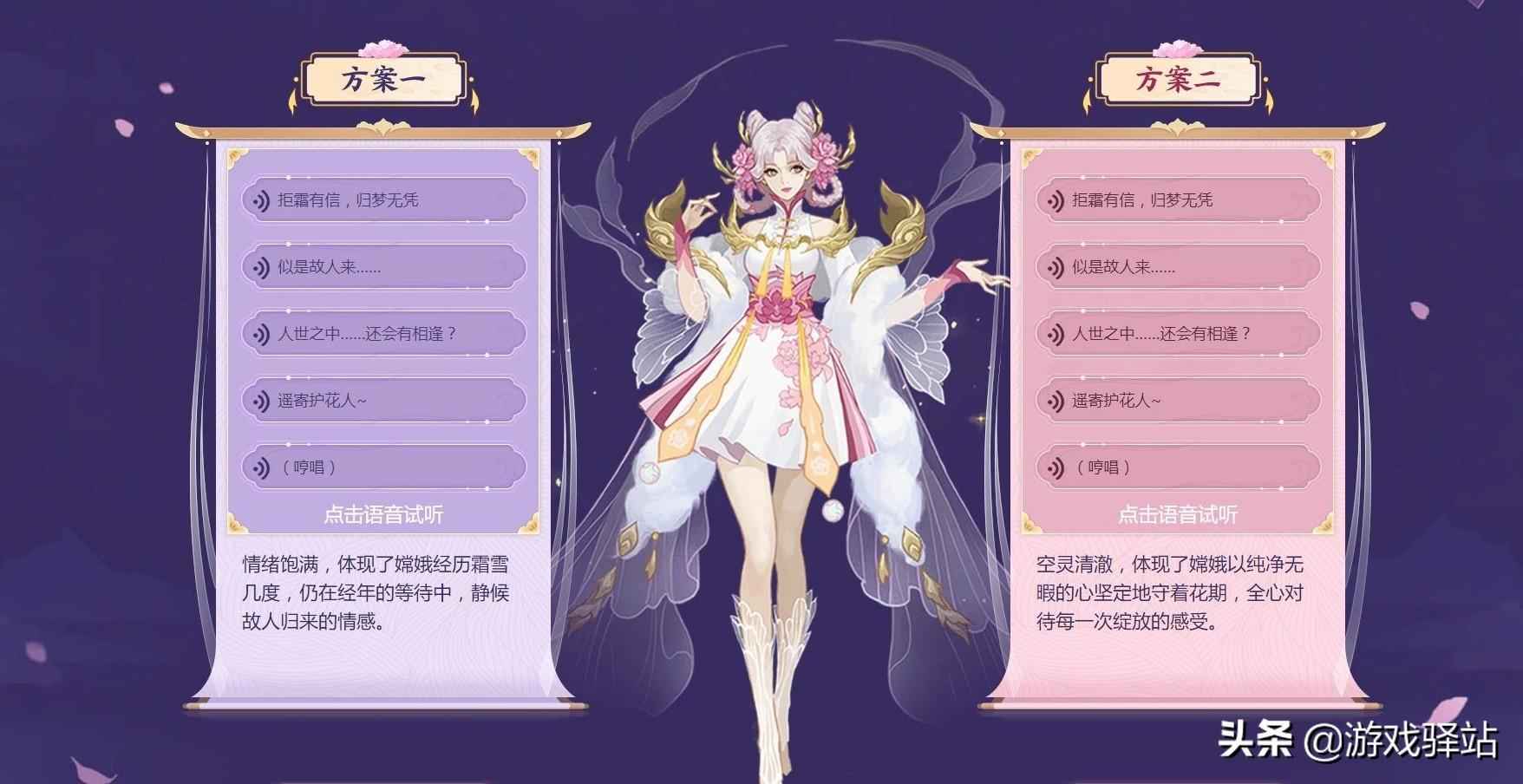Play 方案一 voice line 遥寄护花人

382,401
